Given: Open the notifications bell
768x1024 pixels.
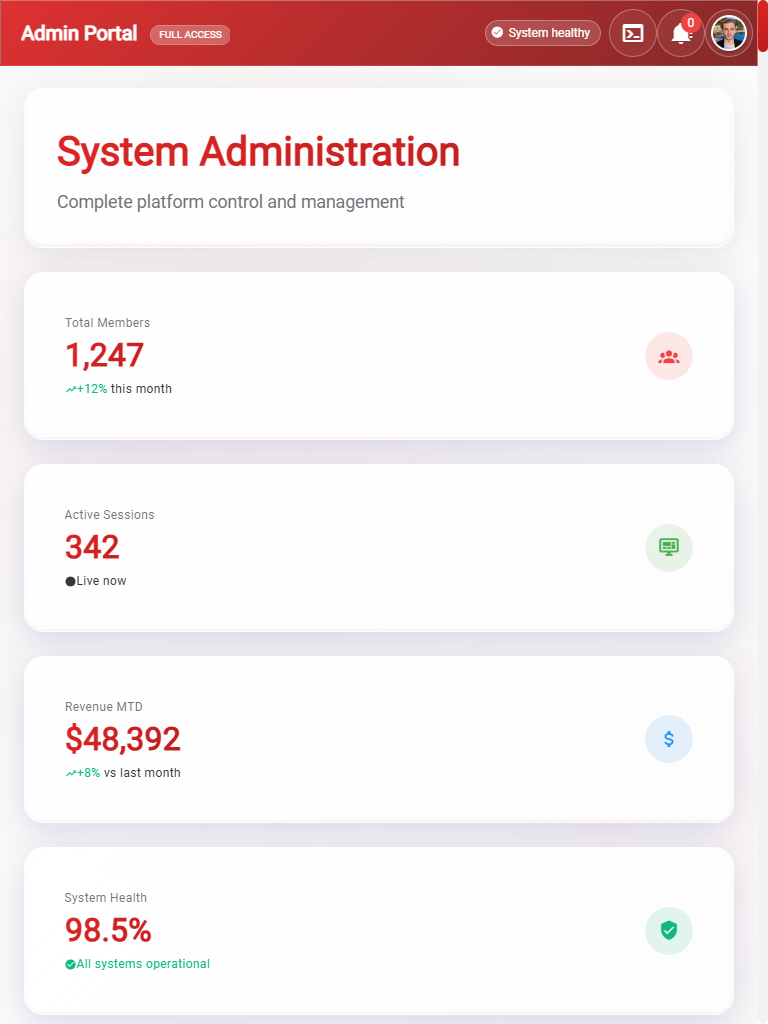Looking at the screenshot, I should point(681,33).
